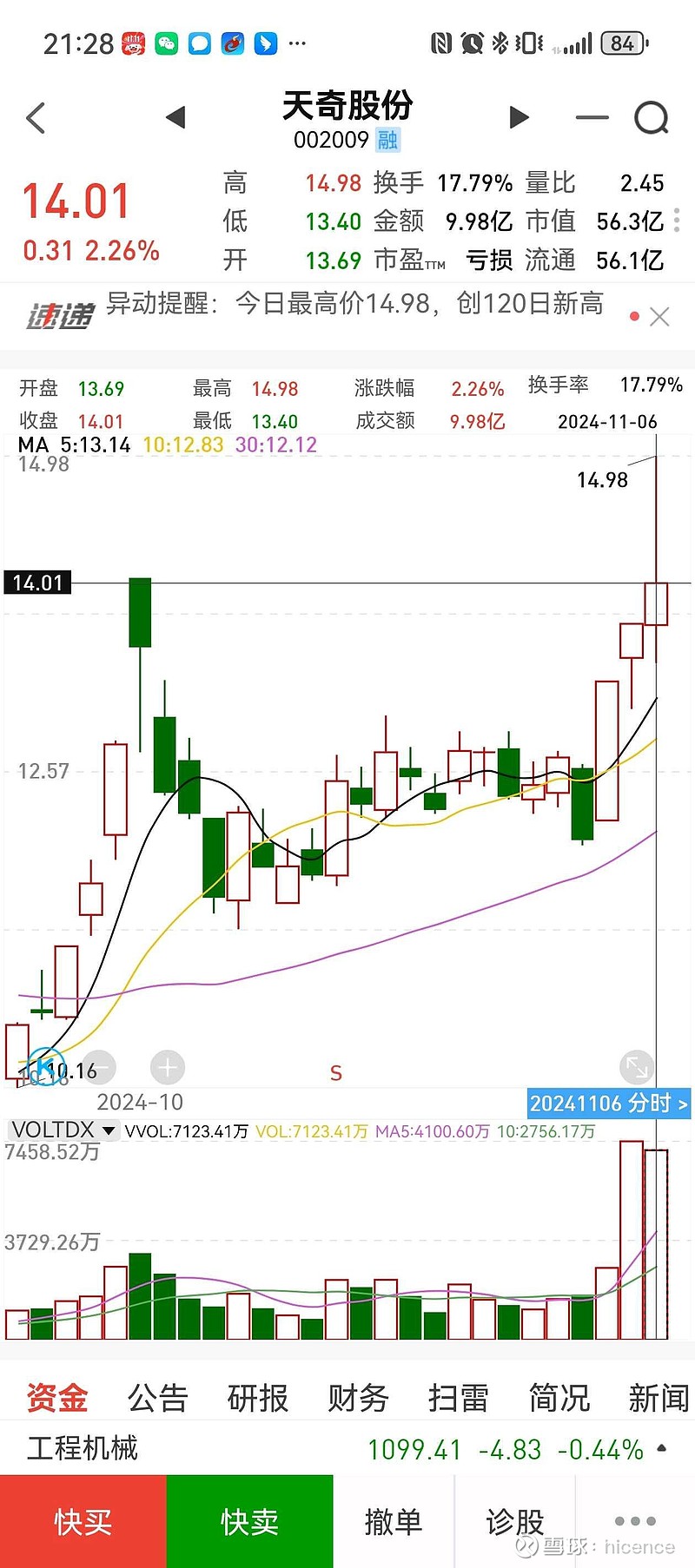
Task: Switch to the 扫雷 tab
Action: pos(459,1398)
